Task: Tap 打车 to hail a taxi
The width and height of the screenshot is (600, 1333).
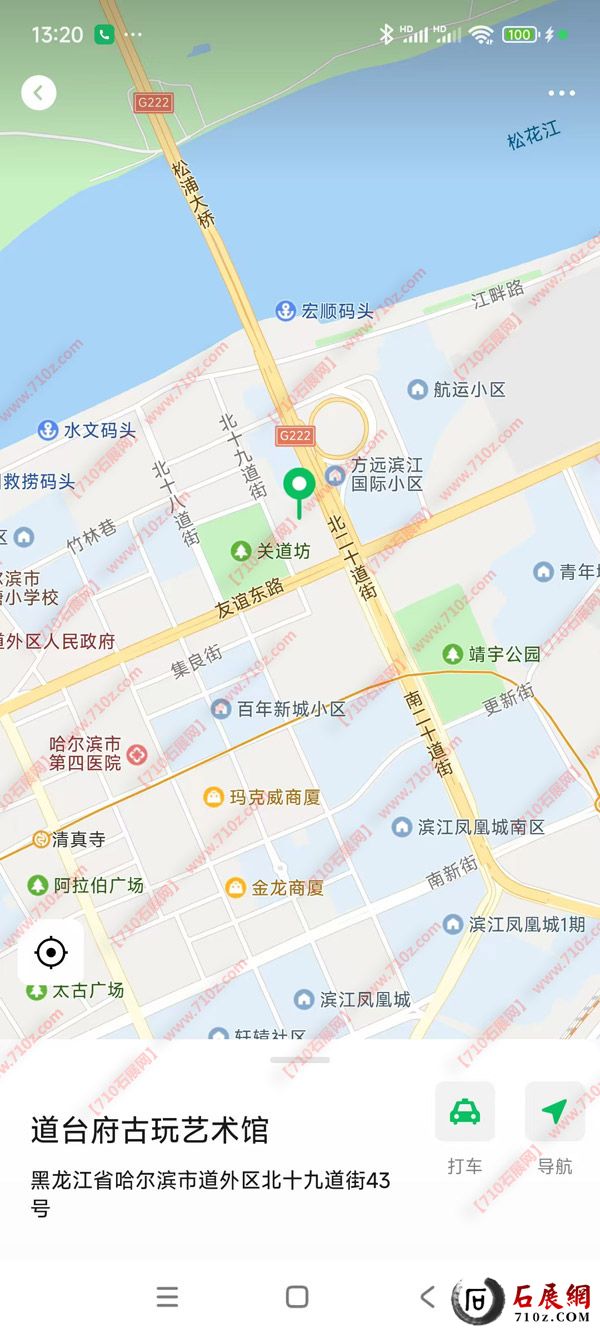Action: [464, 1112]
